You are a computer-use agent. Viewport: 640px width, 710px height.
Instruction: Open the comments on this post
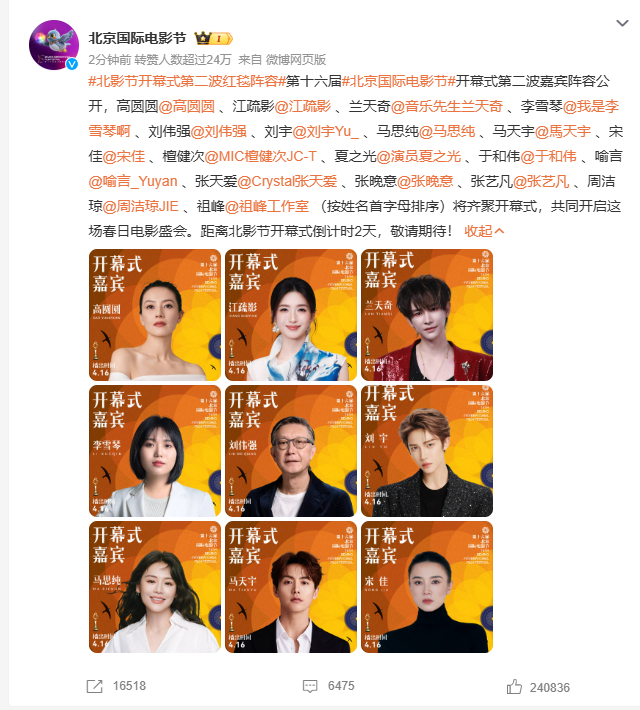click(x=311, y=686)
